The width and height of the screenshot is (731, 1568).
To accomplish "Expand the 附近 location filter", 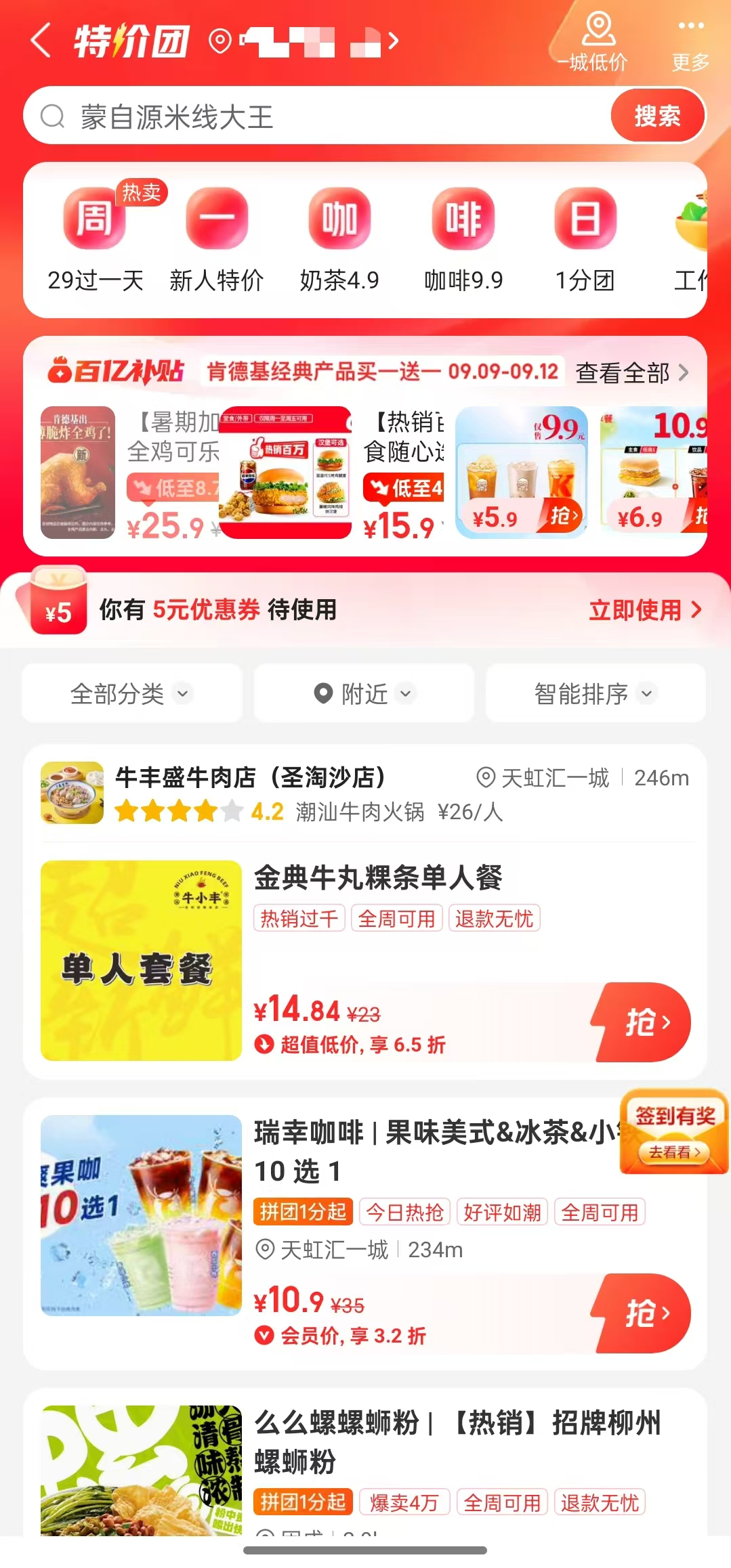I will coord(364,693).
